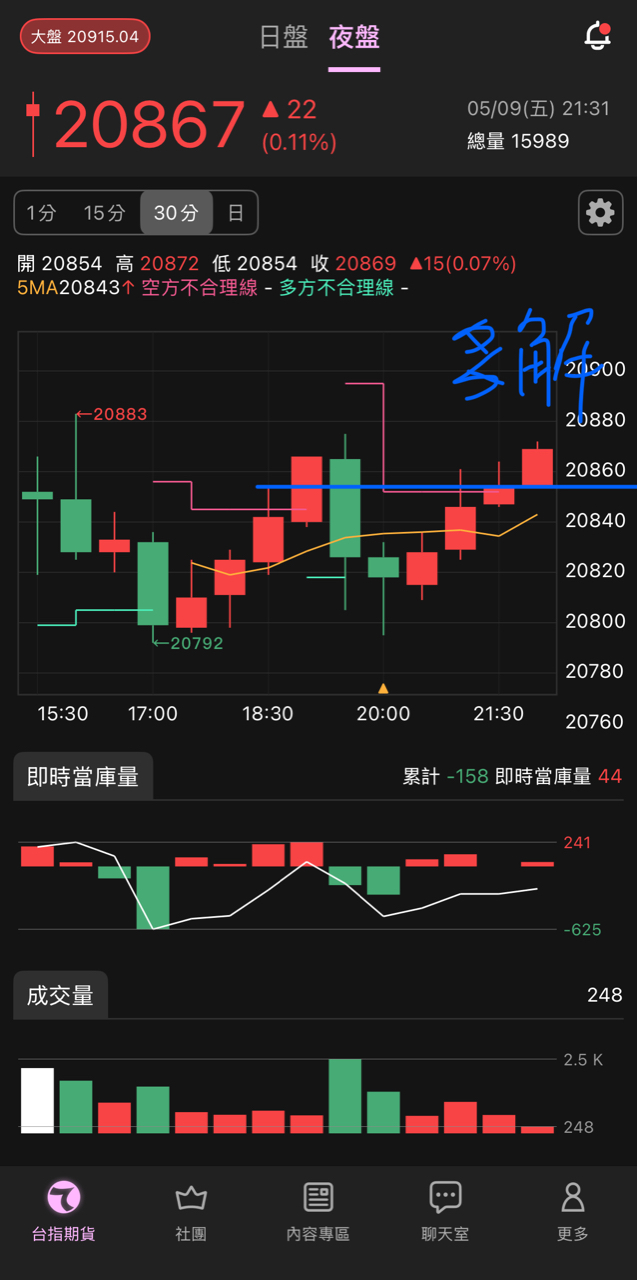The image size is (638, 1280).
Task: Switch chart to 15分 interval
Action: point(104,213)
